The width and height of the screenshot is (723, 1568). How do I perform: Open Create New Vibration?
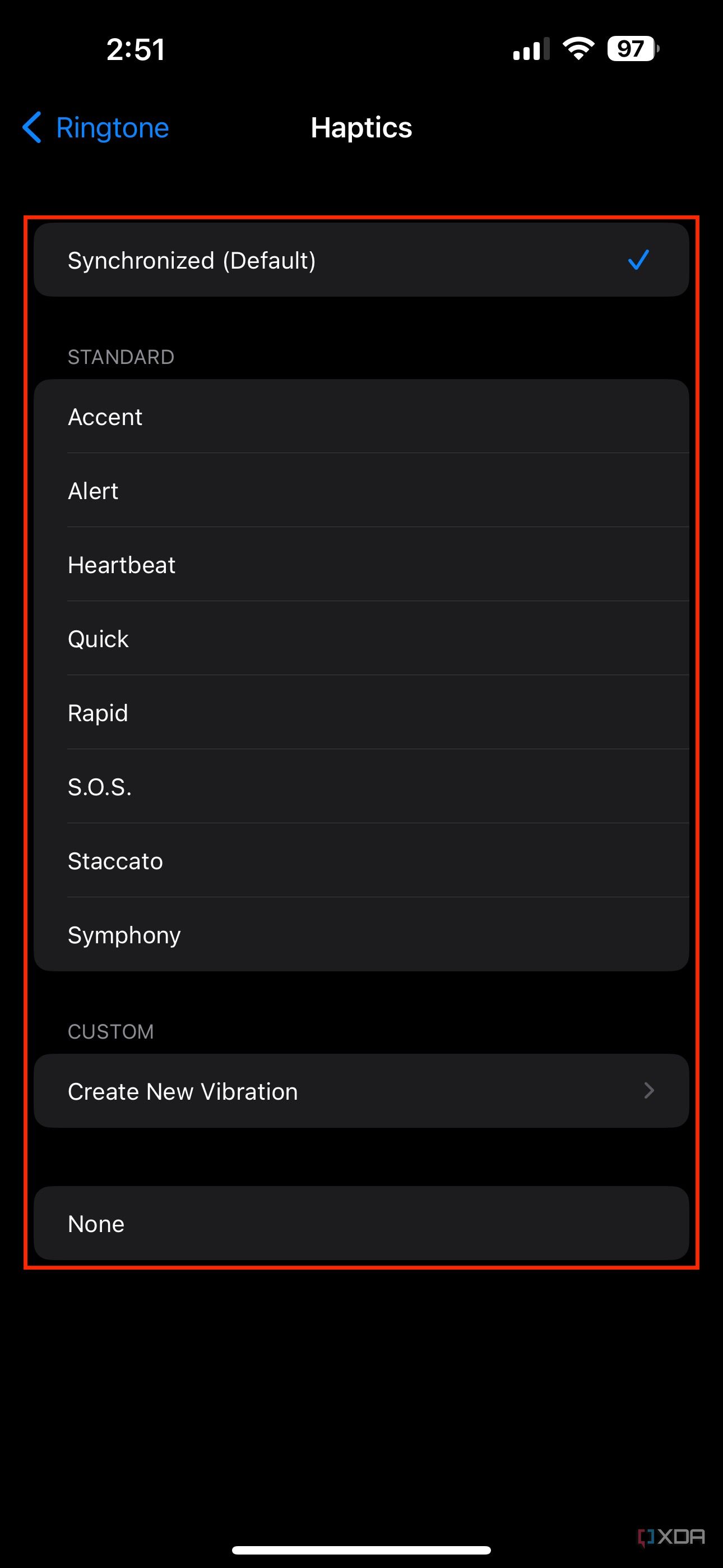pos(360,1091)
